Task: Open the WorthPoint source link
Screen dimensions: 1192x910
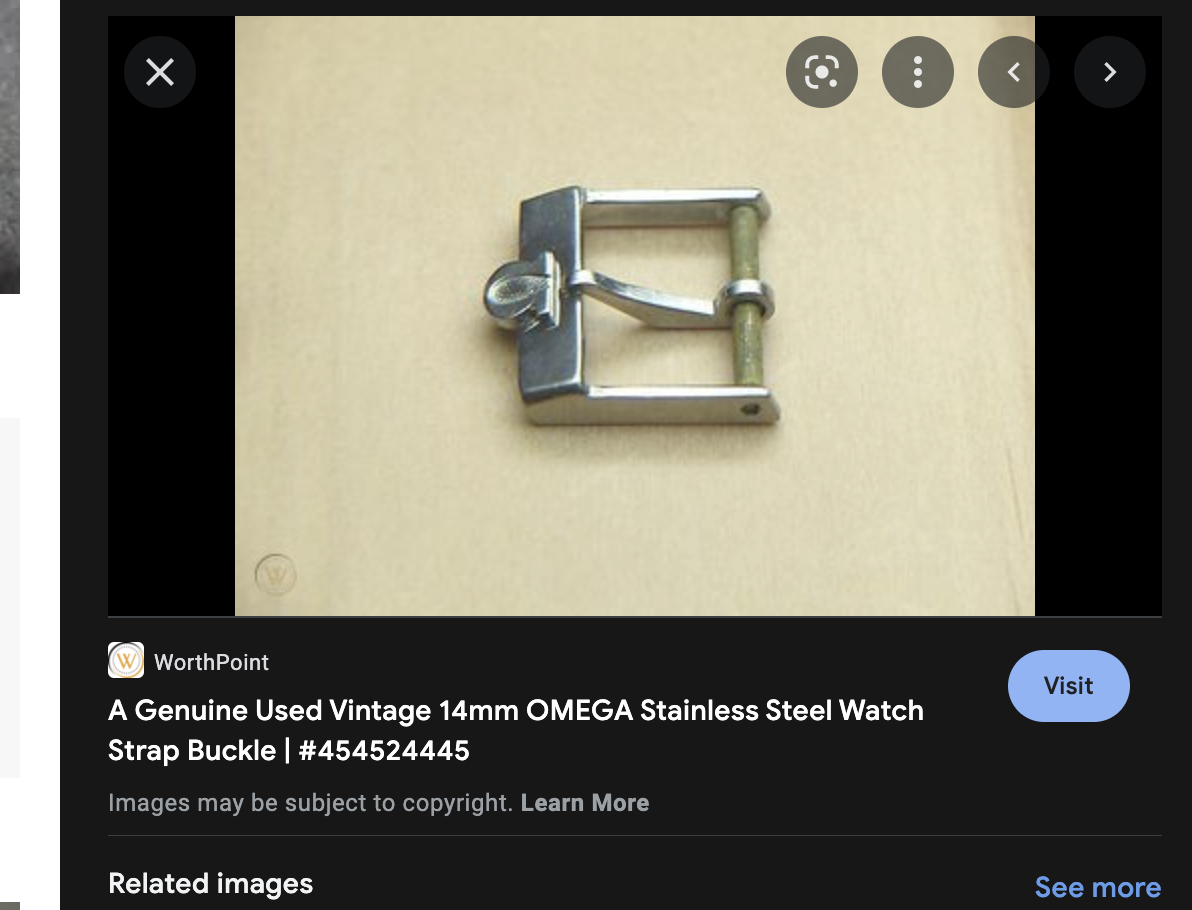Action: 211,662
